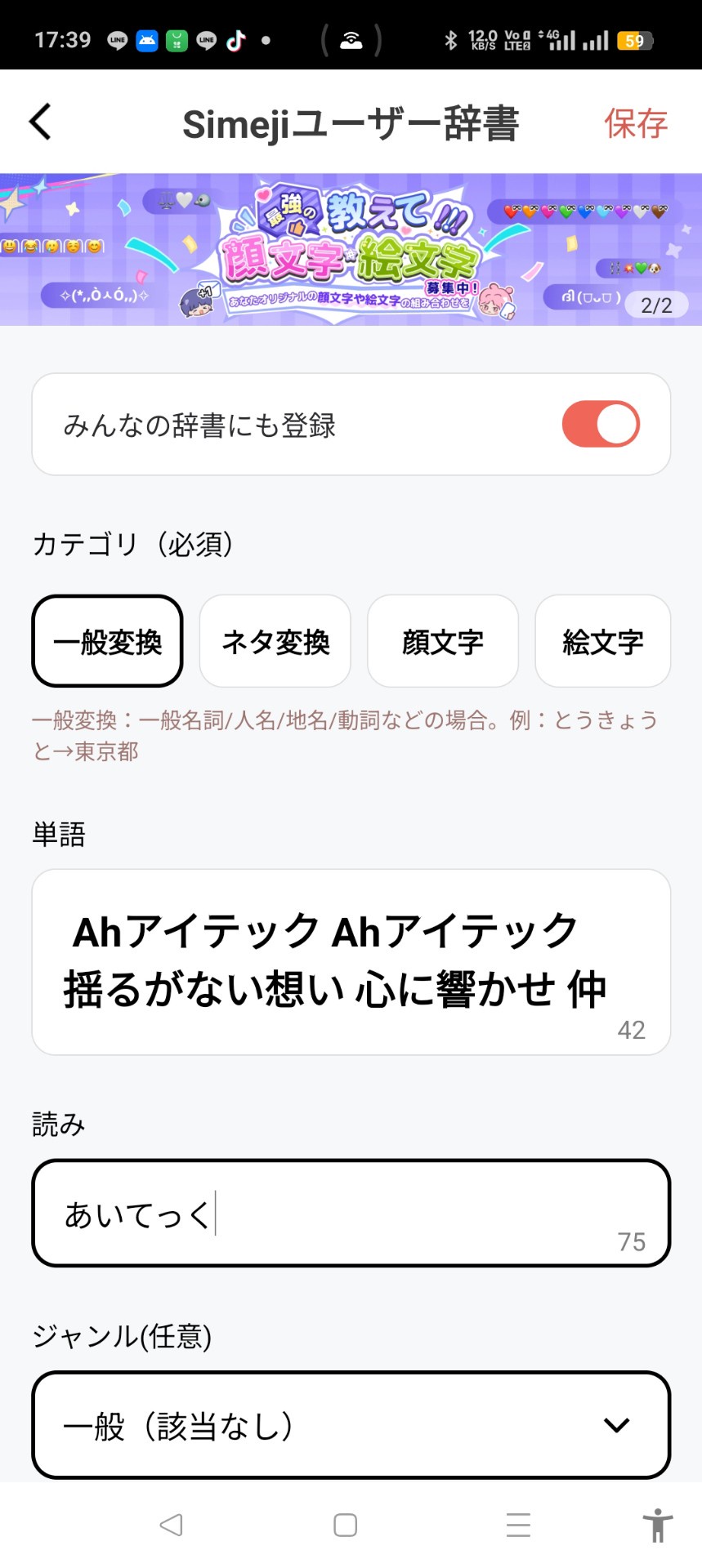The image size is (702, 1568).
Task: Disable the みんなの辞書にも登録 switch
Action: pos(601,425)
